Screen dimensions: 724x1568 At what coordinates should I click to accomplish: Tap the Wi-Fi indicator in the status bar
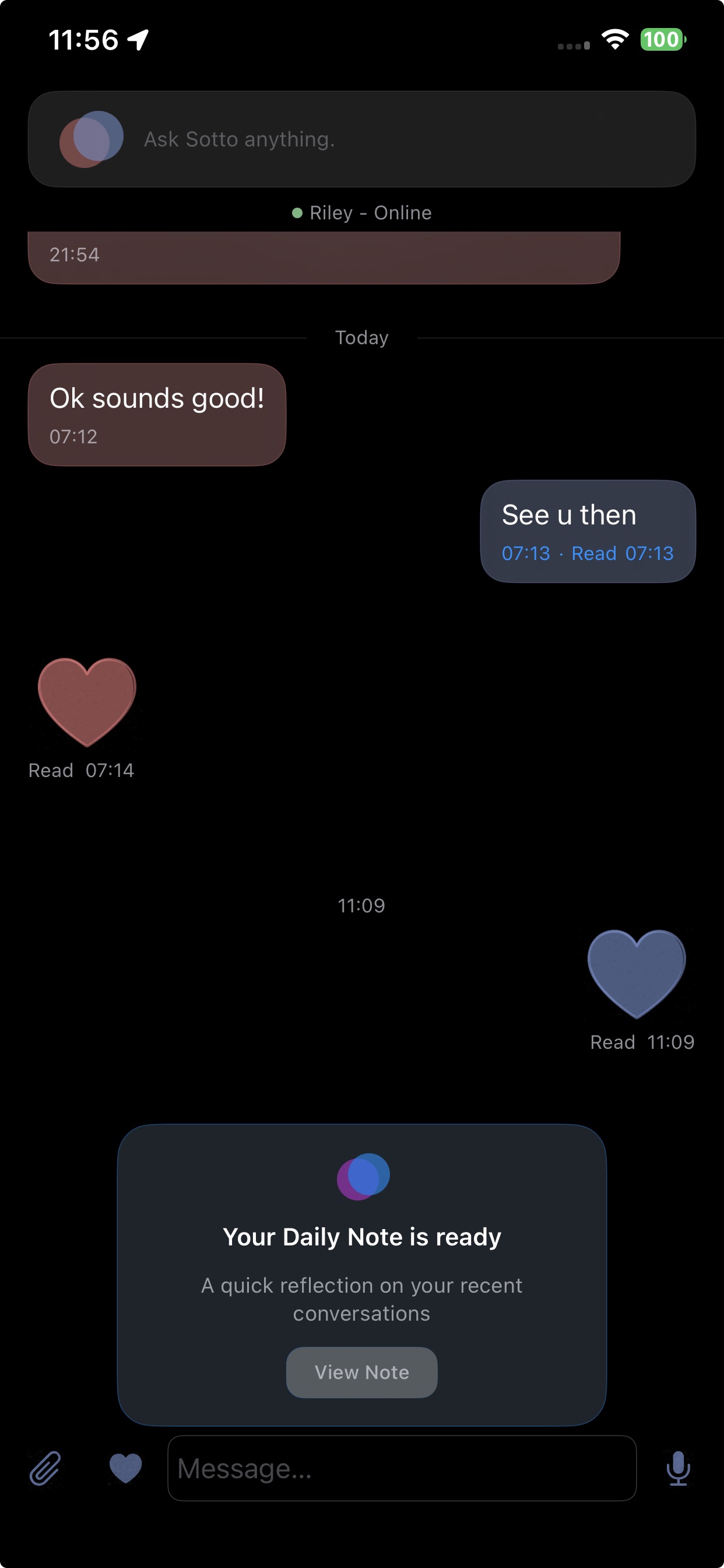614,40
